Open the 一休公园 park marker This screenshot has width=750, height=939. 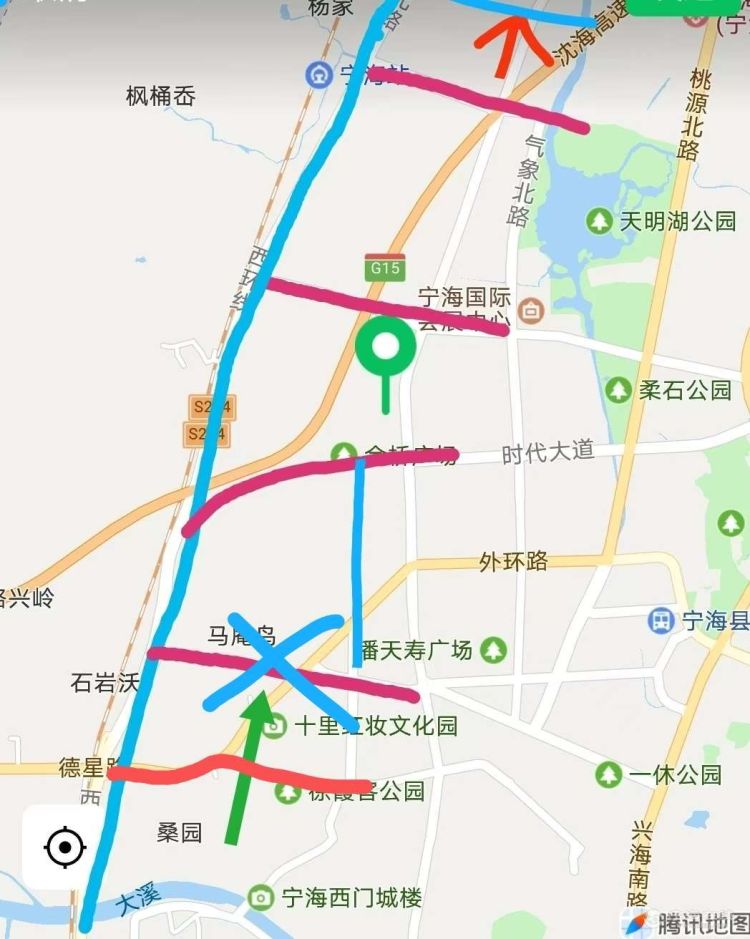click(x=608, y=773)
